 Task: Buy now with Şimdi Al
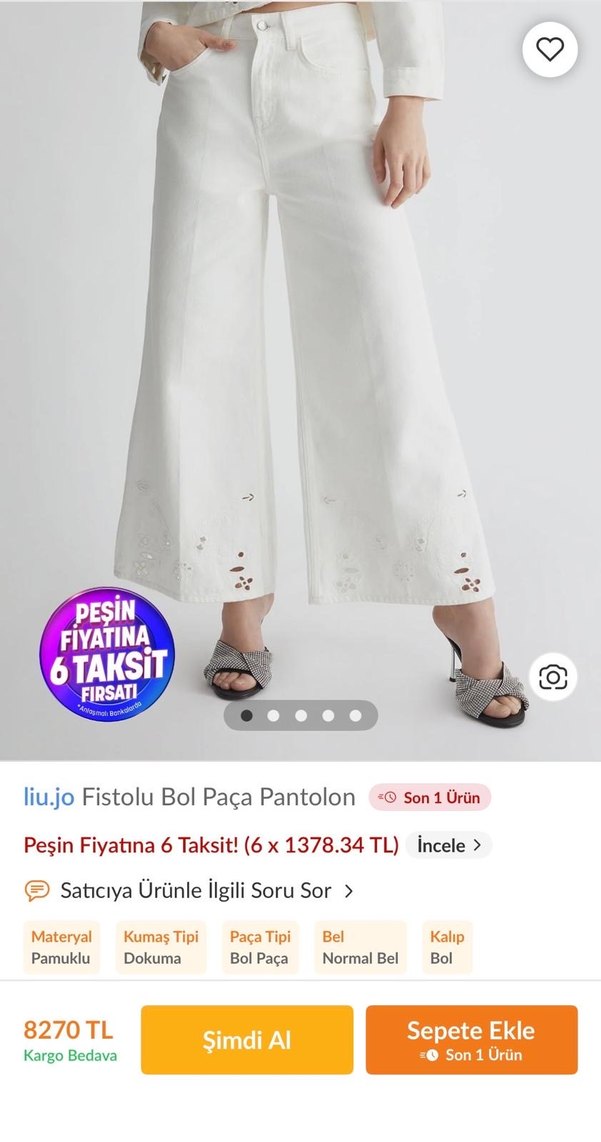coord(247,1040)
